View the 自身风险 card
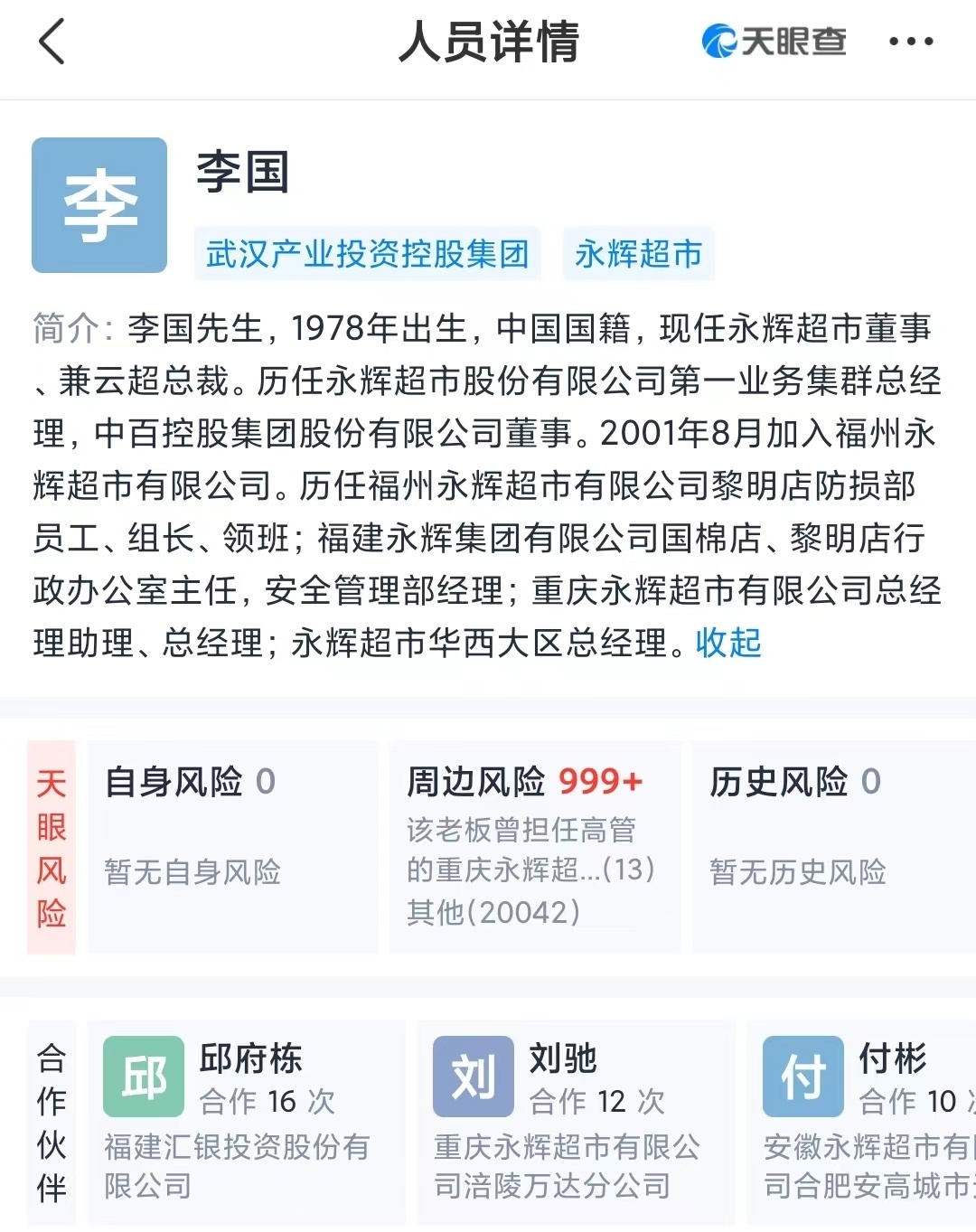Image resolution: width=976 pixels, height=1232 pixels. pyautogui.click(x=232, y=846)
